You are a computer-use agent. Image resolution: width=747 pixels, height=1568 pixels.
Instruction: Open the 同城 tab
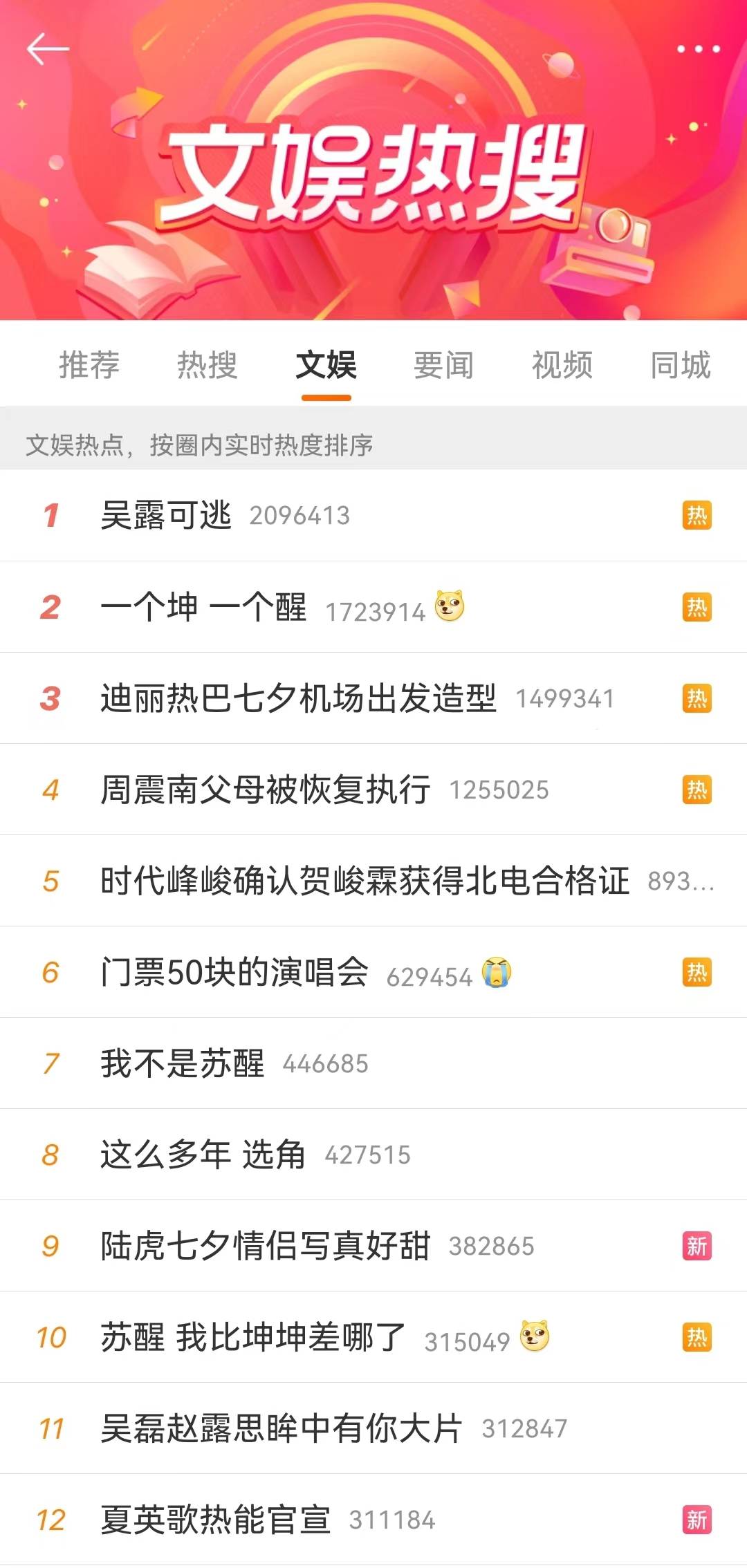tap(679, 366)
